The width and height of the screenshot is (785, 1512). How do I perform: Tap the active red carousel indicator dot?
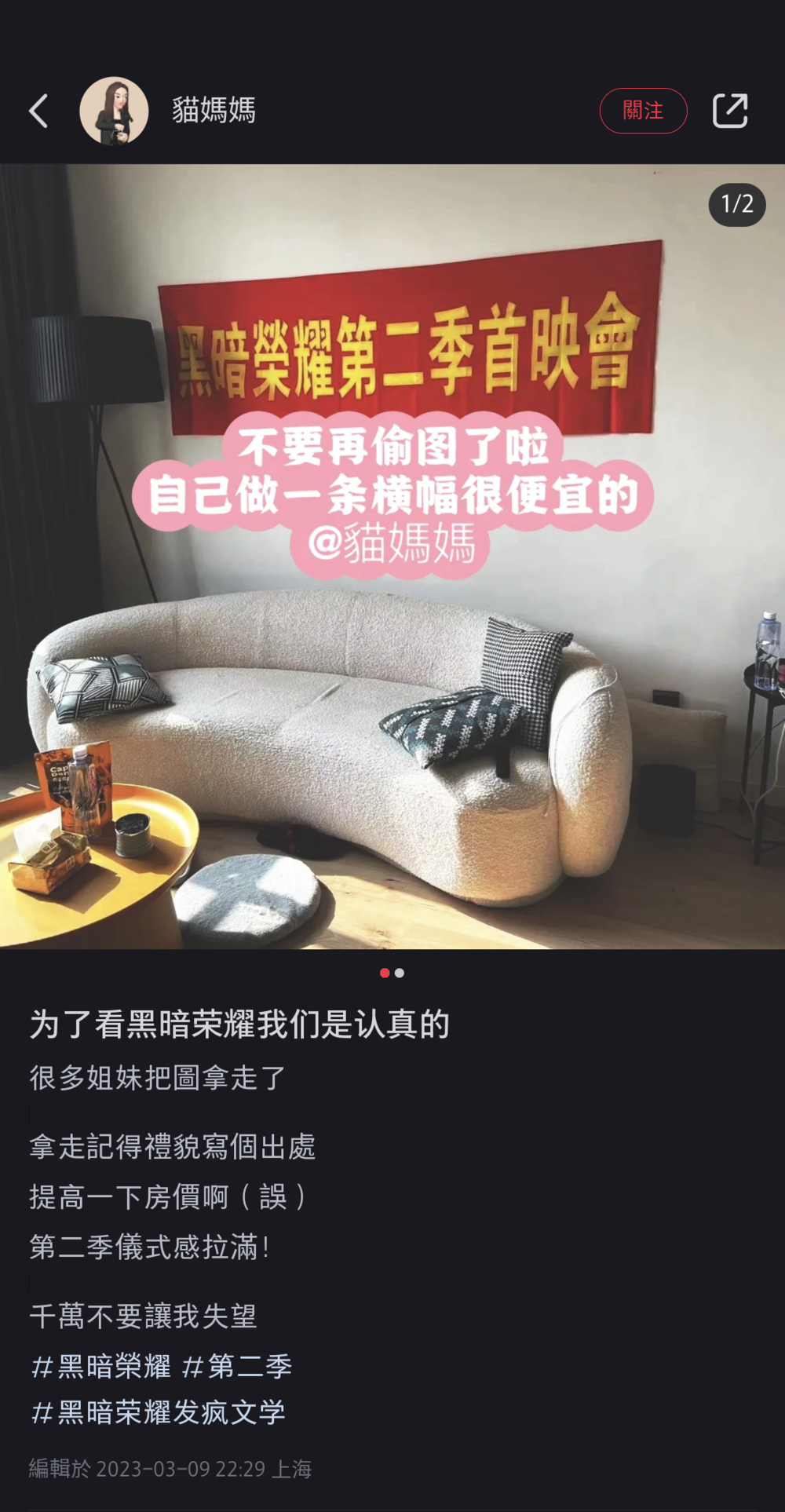pyautogui.click(x=385, y=973)
